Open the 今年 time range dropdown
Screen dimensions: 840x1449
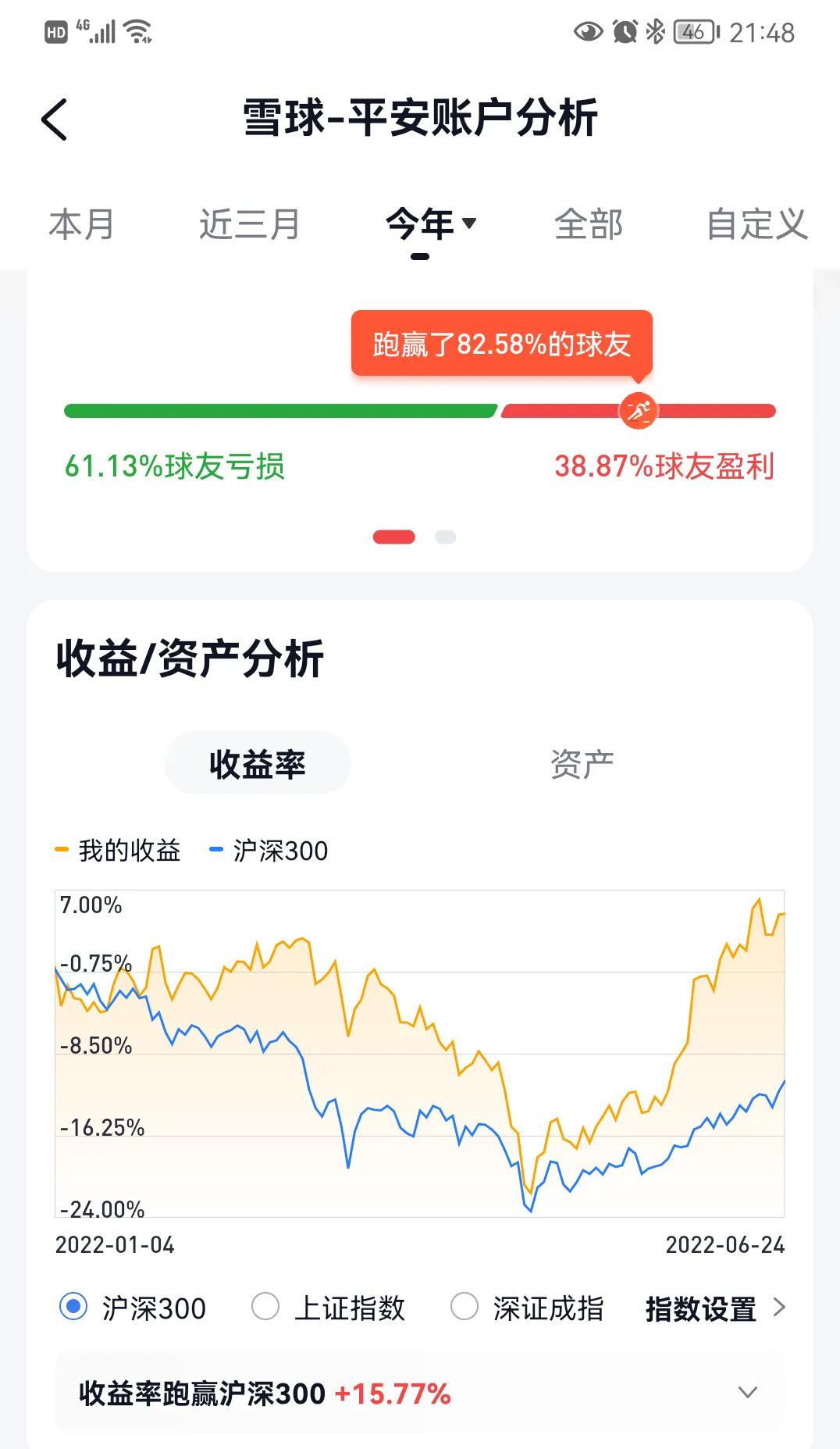(429, 224)
